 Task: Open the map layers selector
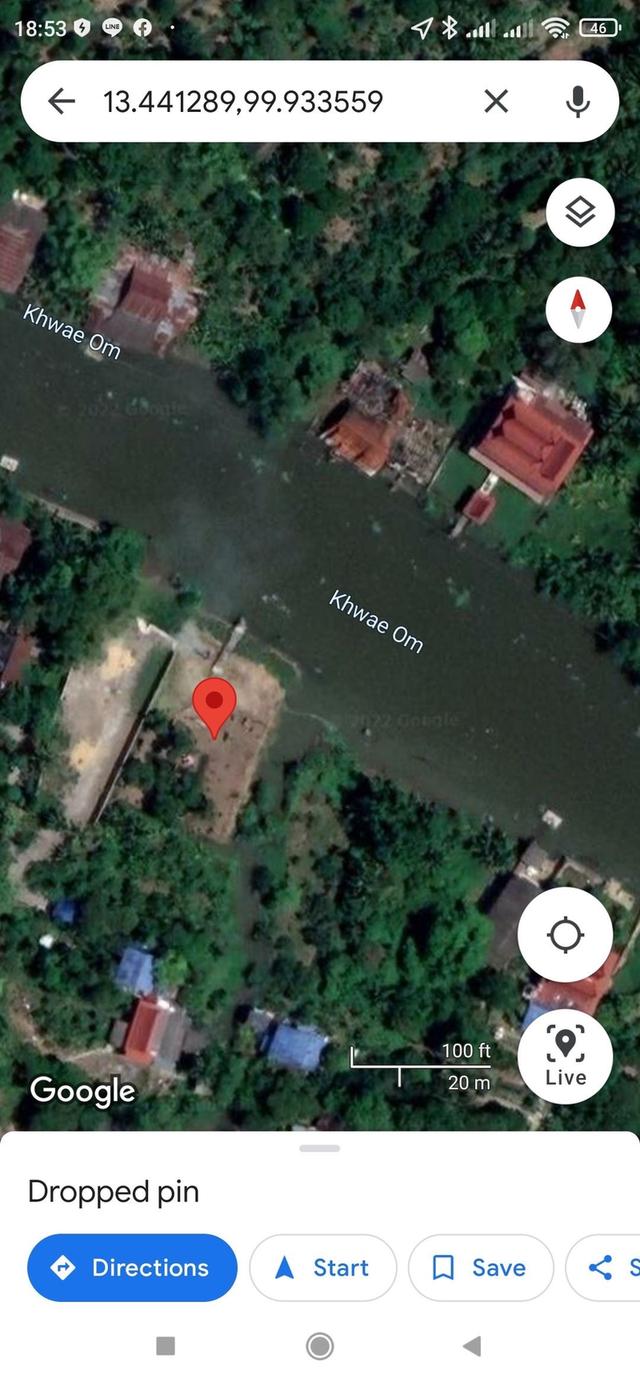580,212
